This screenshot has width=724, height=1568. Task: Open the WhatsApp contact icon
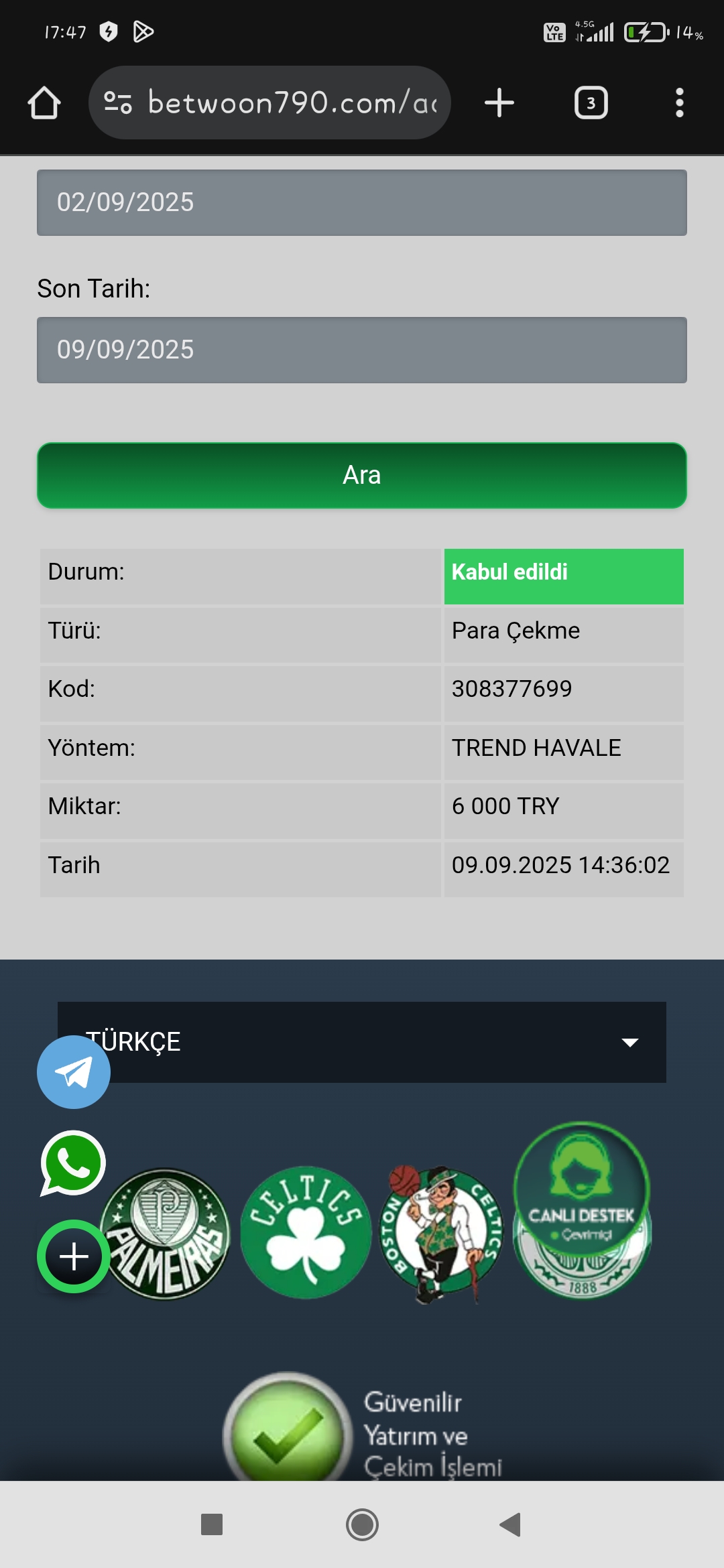coord(72,1164)
